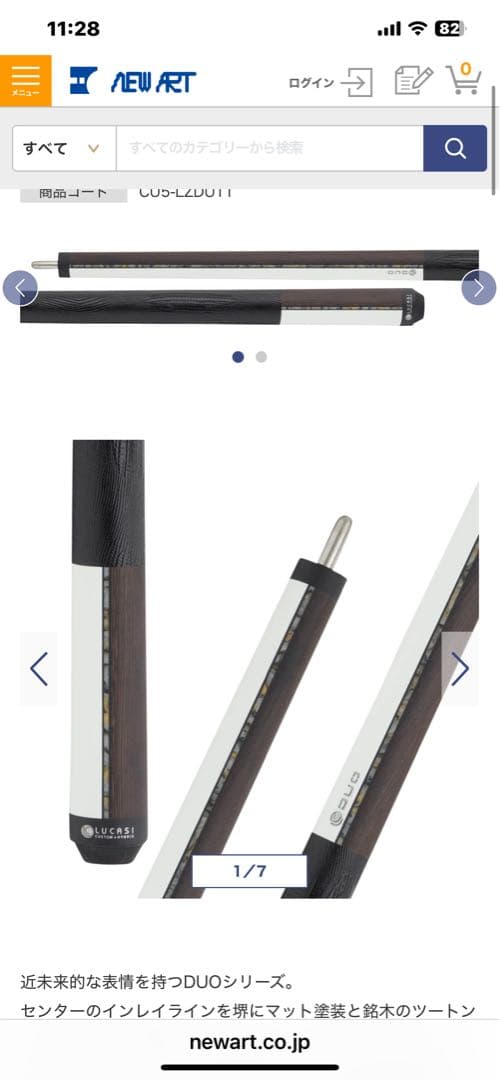Open the shopping cart
500x1080 pixels.
coord(463,79)
